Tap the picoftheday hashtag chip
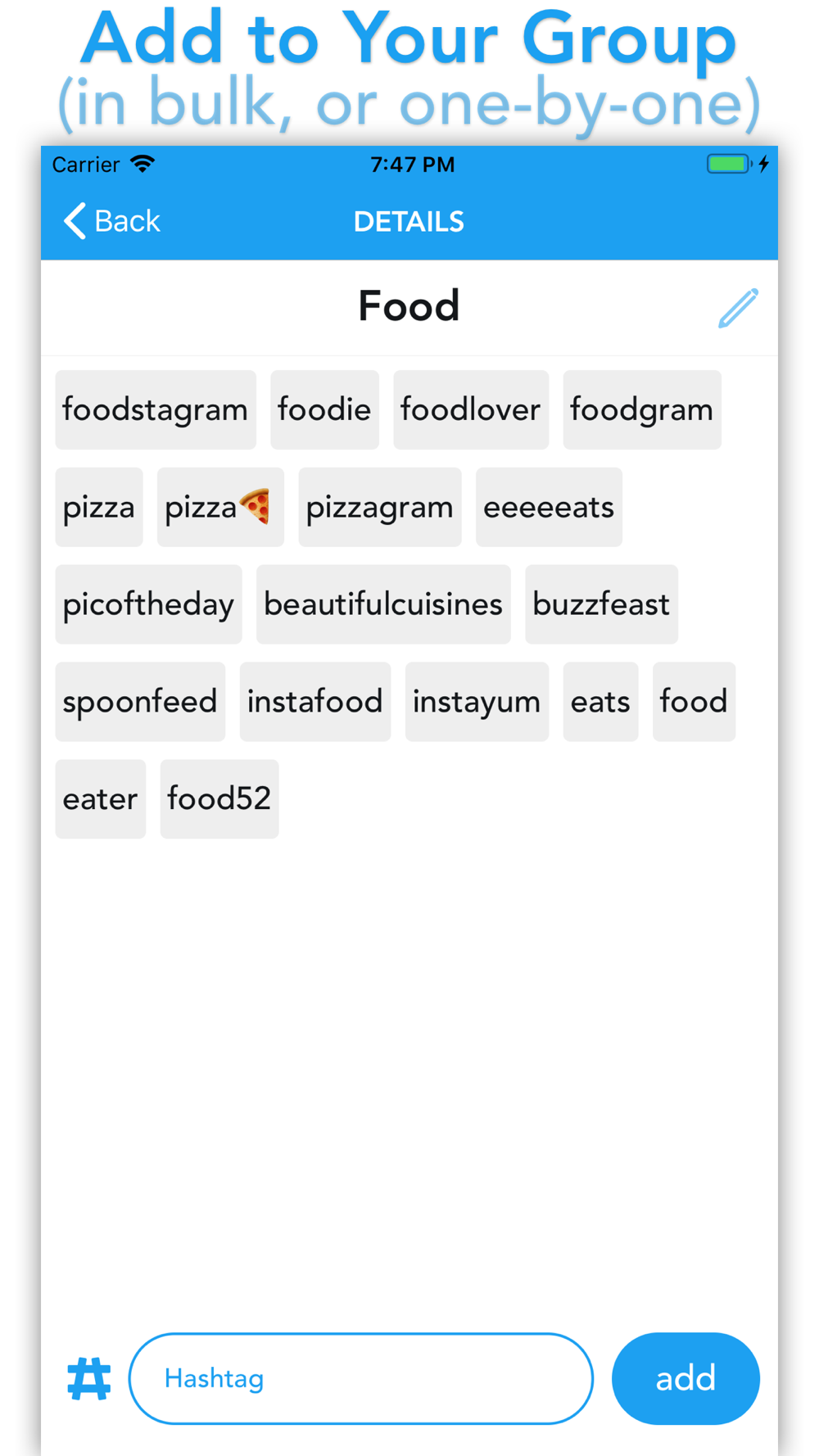The width and height of the screenshot is (819, 1456). click(148, 604)
